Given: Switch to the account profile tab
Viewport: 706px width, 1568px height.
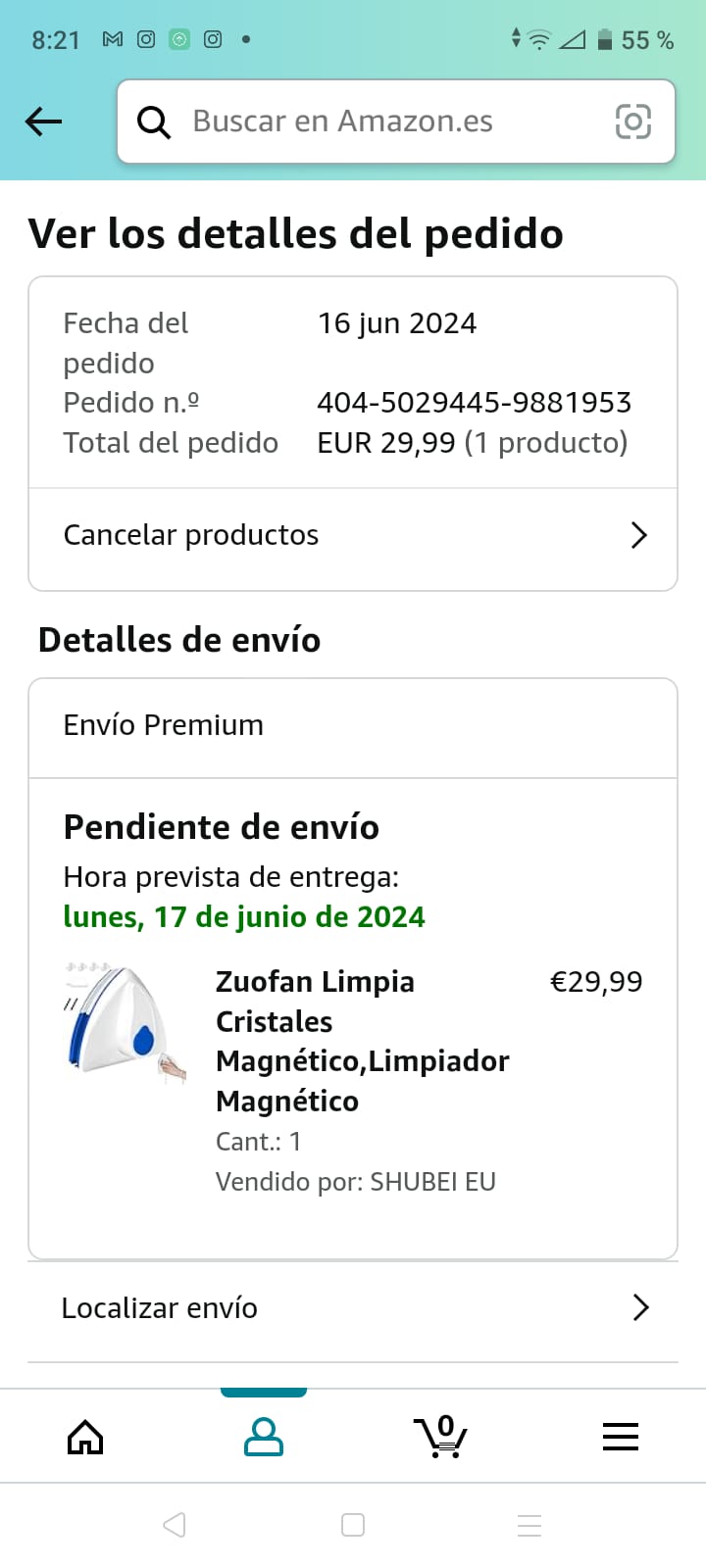Looking at the screenshot, I should point(263,1437).
